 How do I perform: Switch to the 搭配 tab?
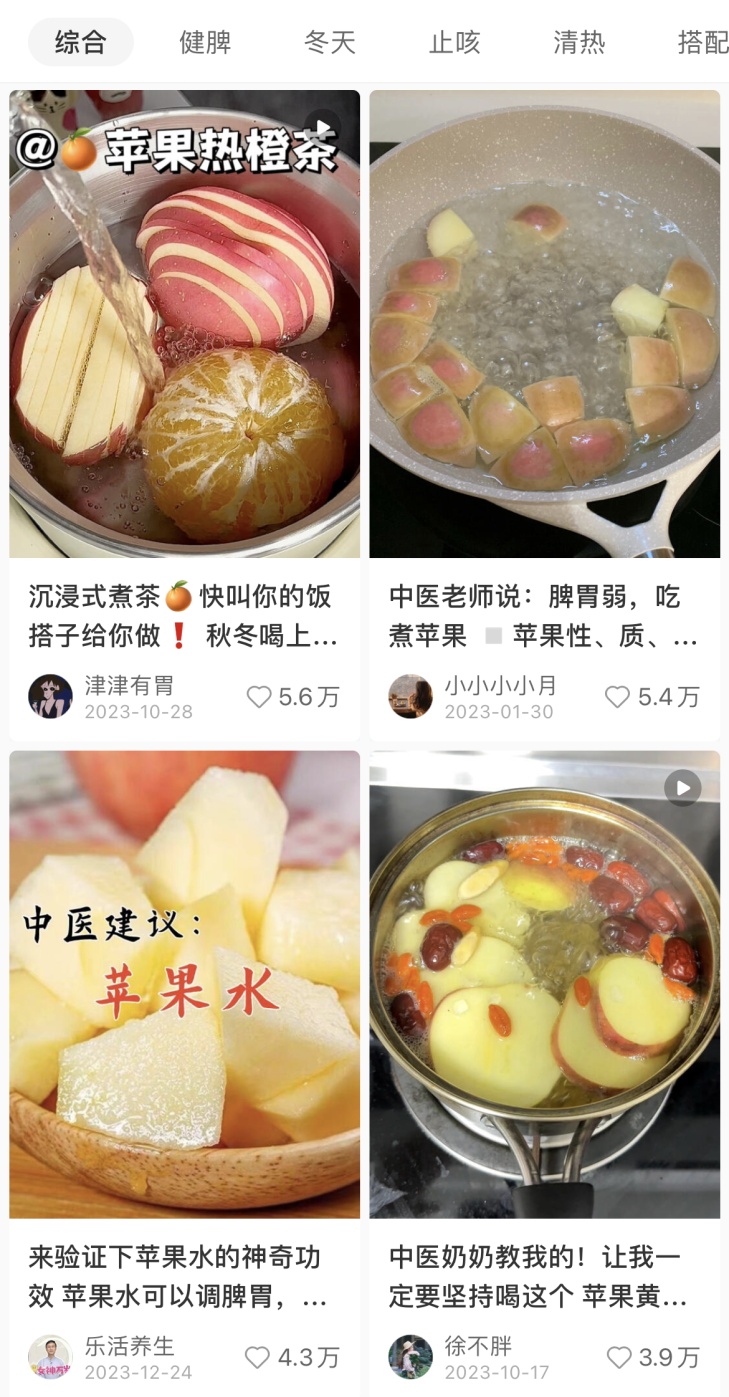point(702,42)
